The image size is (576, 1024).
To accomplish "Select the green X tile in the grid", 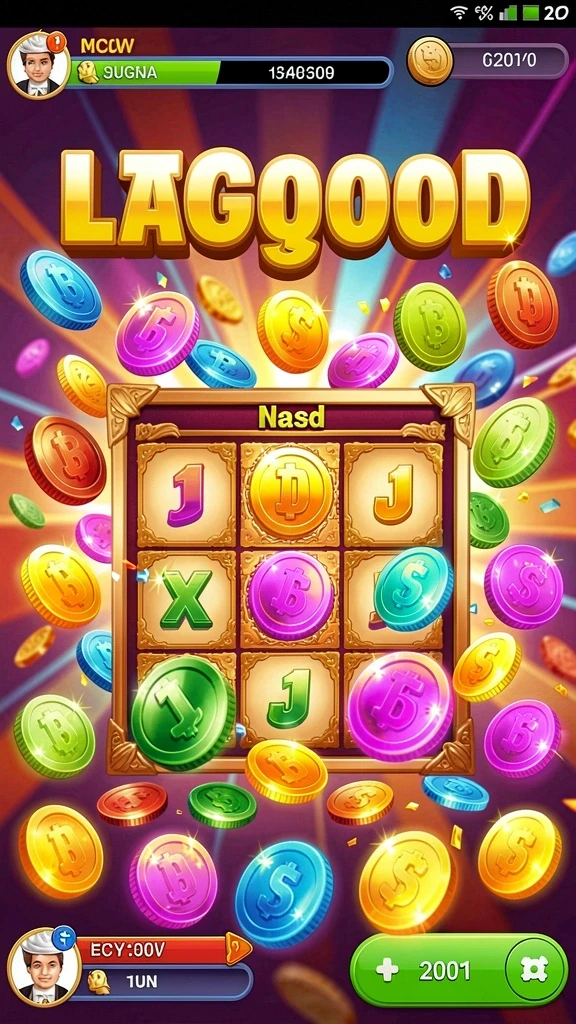I will click(186, 600).
